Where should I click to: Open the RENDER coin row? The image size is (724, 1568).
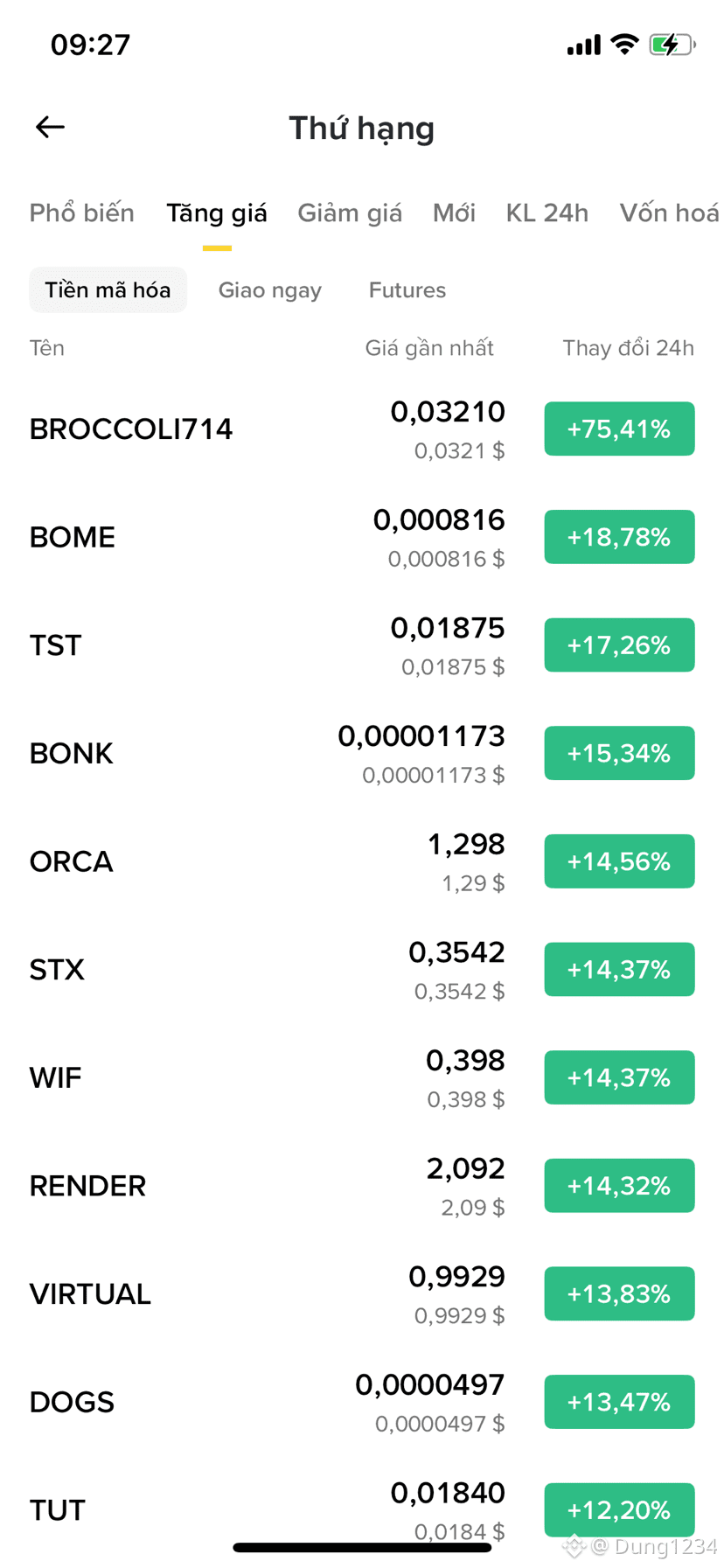pos(362,1186)
